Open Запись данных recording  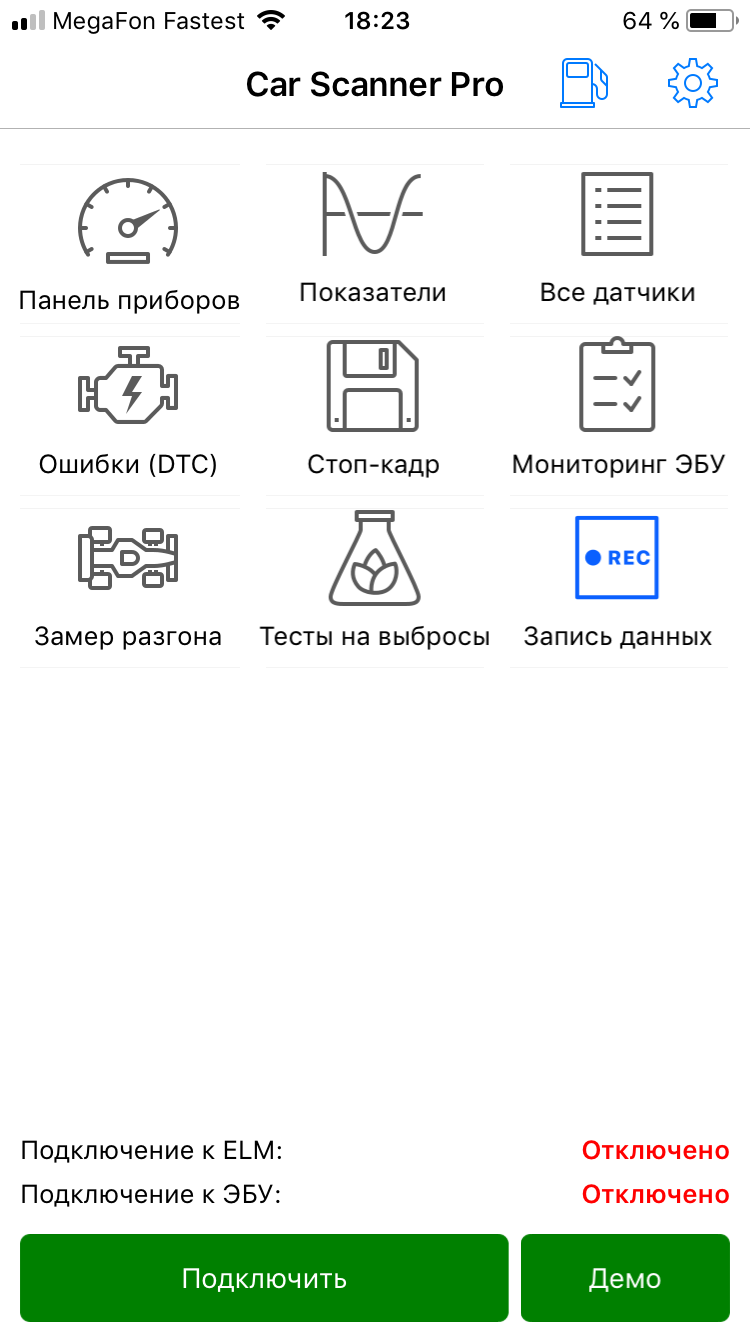(x=618, y=588)
